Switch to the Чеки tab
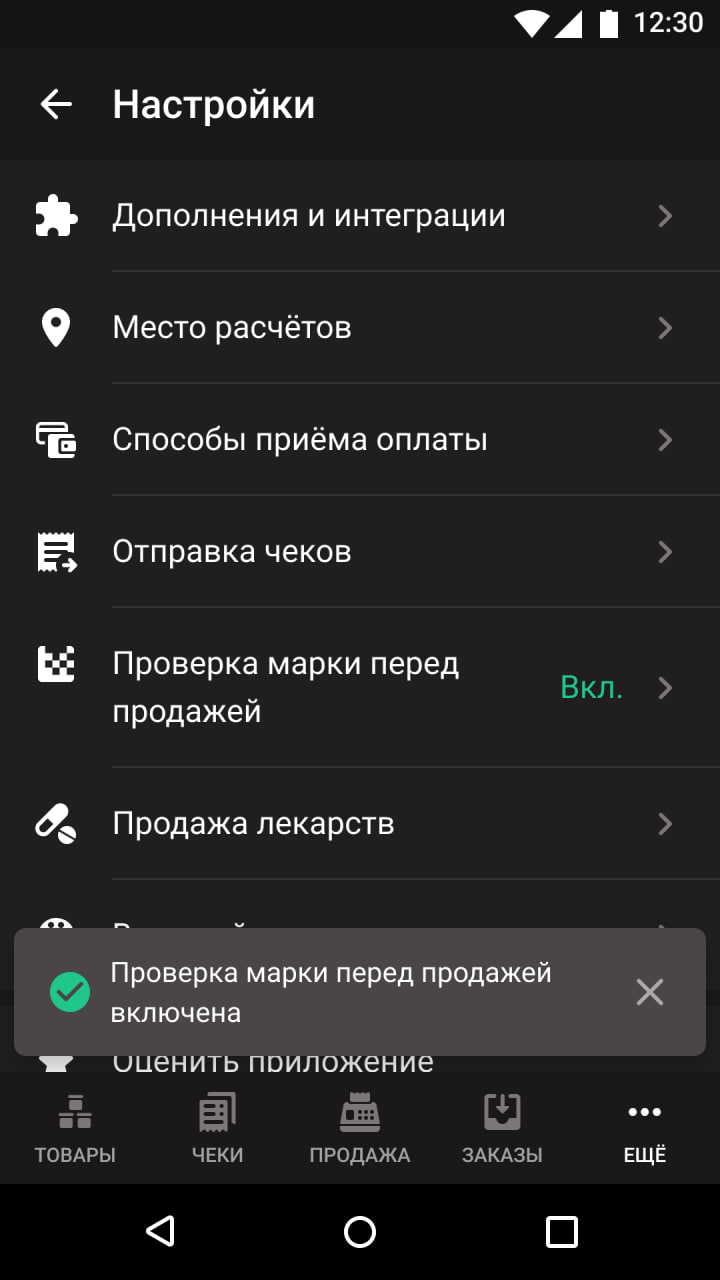This screenshot has width=720, height=1280. [217, 1129]
